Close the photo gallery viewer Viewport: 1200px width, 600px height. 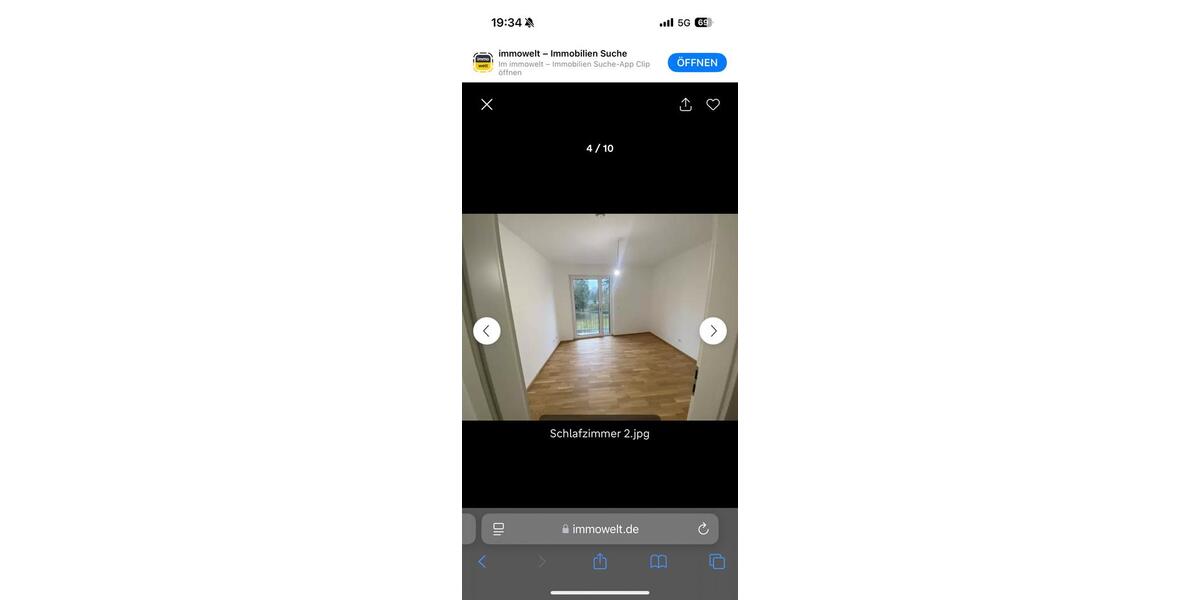pyautogui.click(x=487, y=104)
